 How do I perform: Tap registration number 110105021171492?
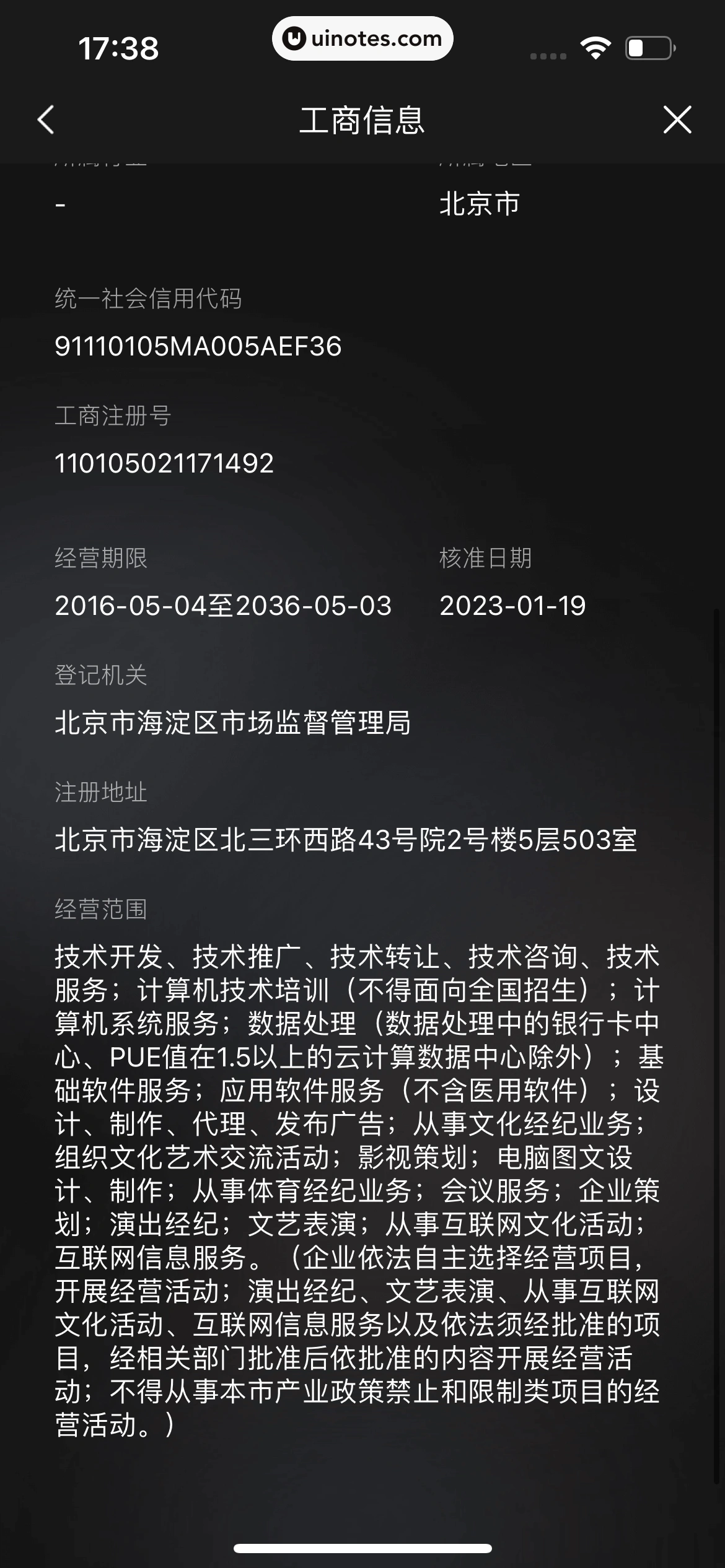(164, 463)
